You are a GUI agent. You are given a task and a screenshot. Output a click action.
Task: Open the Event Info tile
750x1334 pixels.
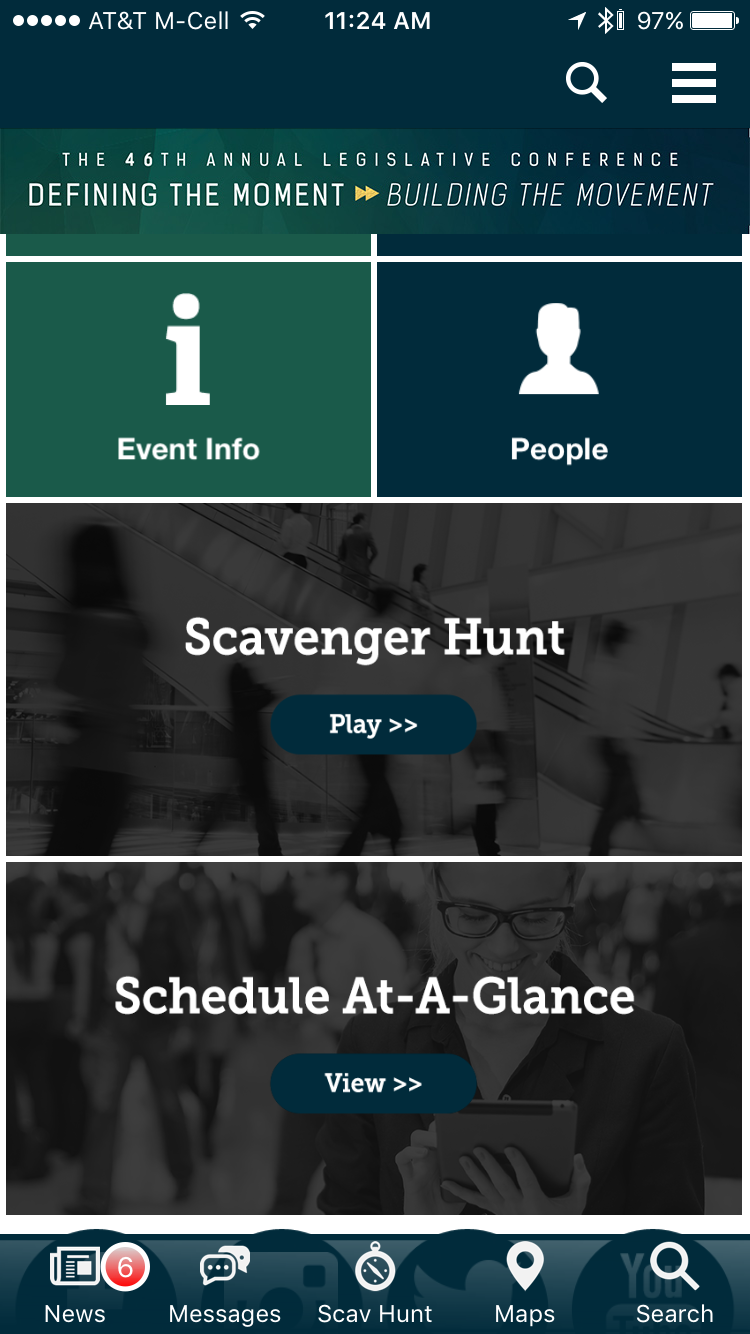pos(188,380)
